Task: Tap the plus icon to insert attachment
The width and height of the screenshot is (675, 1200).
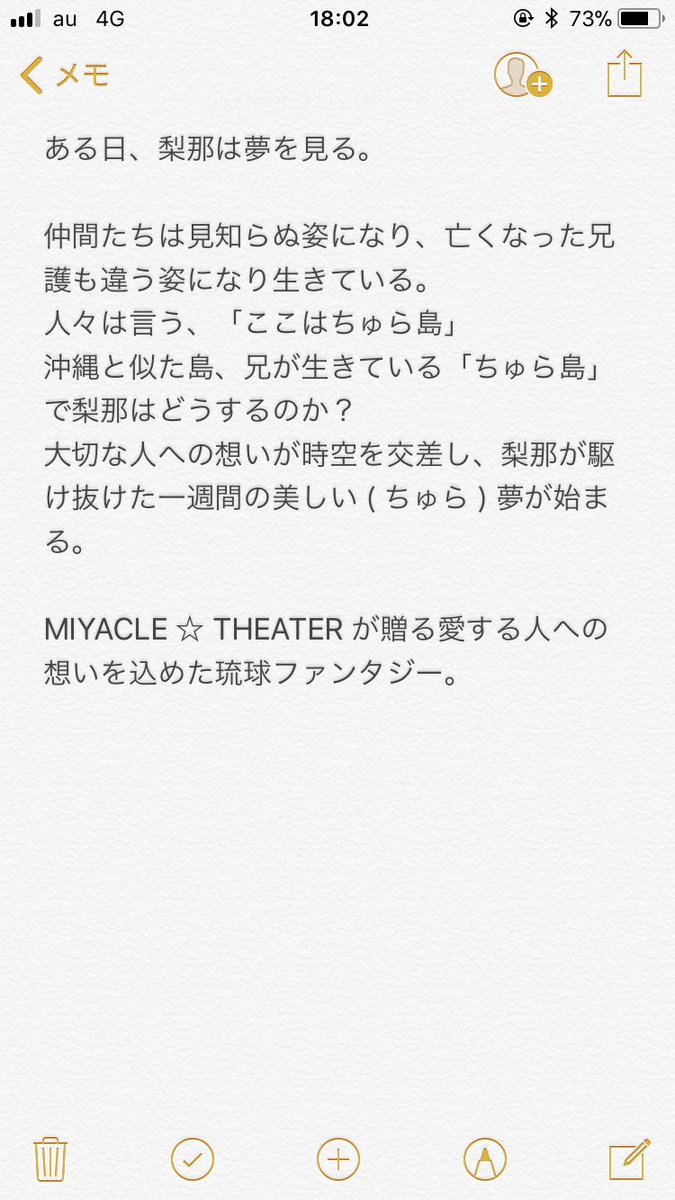Action: tap(338, 1159)
